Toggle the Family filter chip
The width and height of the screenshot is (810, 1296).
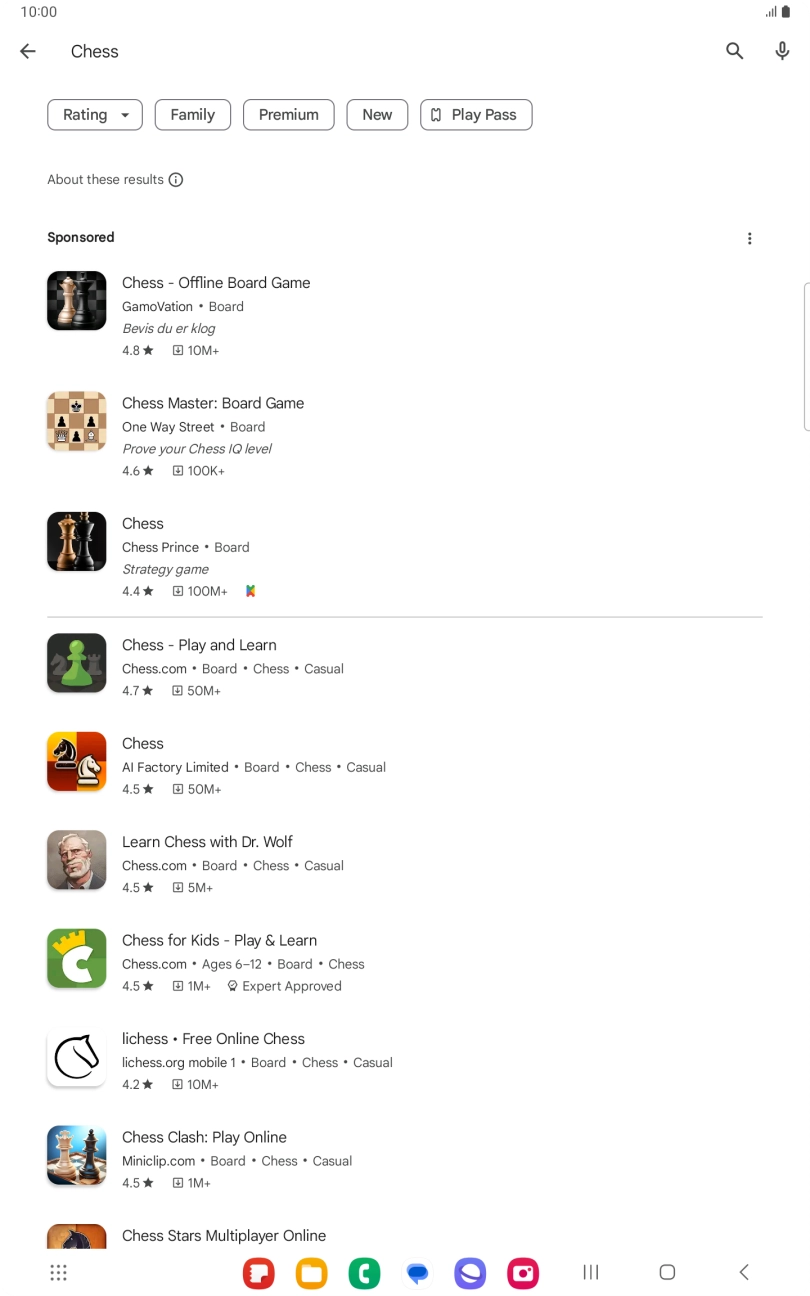click(x=192, y=114)
